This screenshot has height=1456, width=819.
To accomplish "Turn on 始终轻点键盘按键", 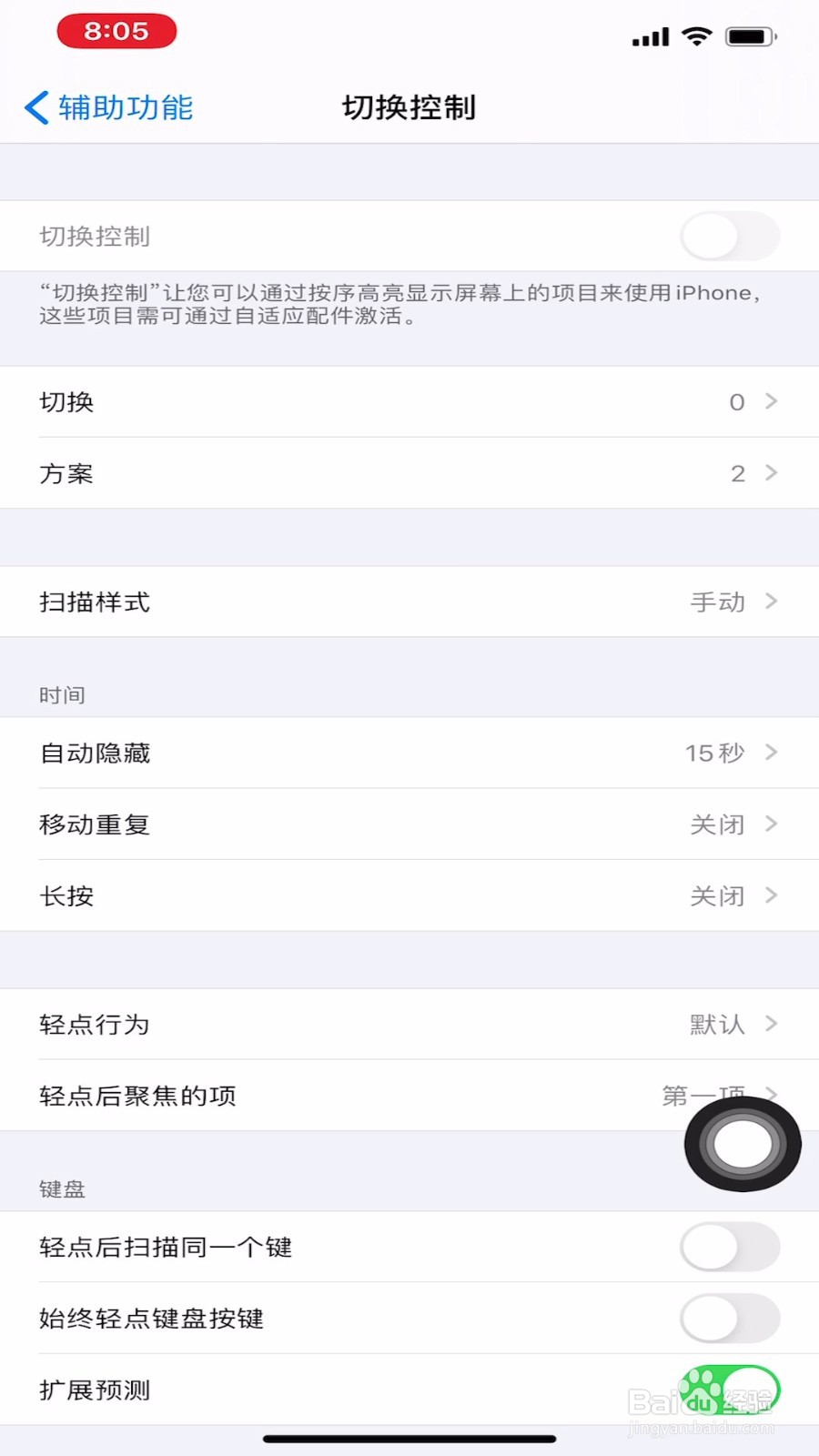I will 728,1319.
